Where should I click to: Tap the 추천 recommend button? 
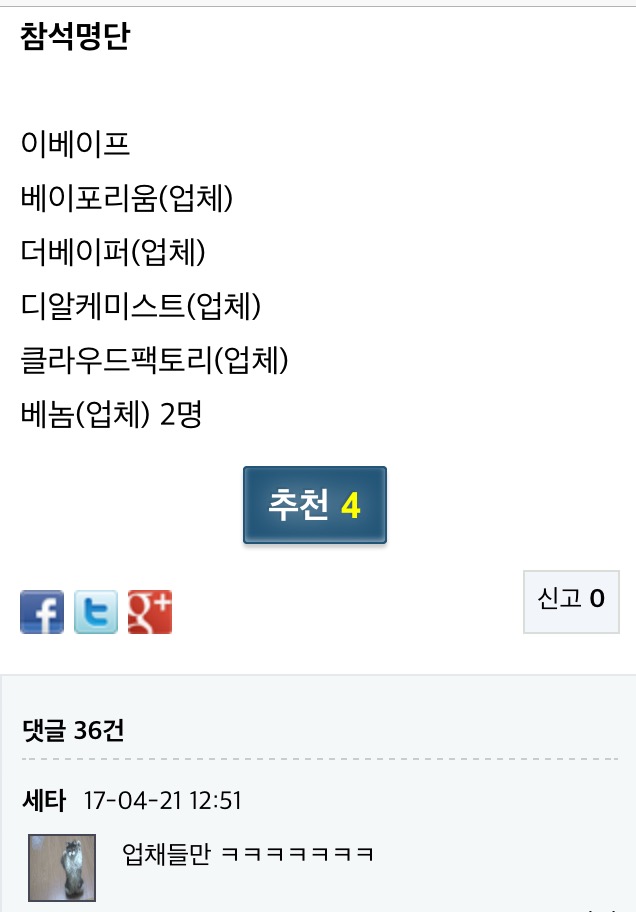coord(314,505)
